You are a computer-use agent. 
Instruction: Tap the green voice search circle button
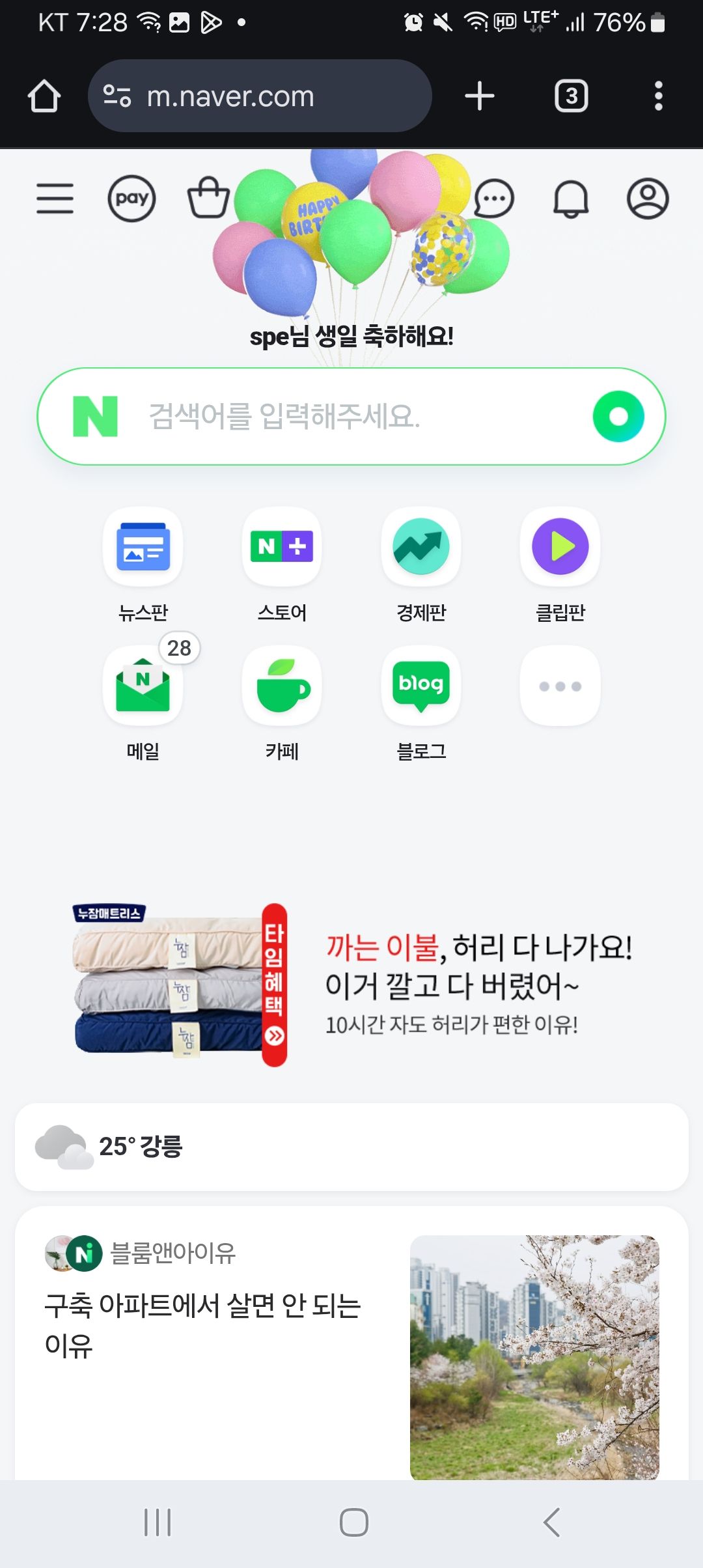[618, 417]
